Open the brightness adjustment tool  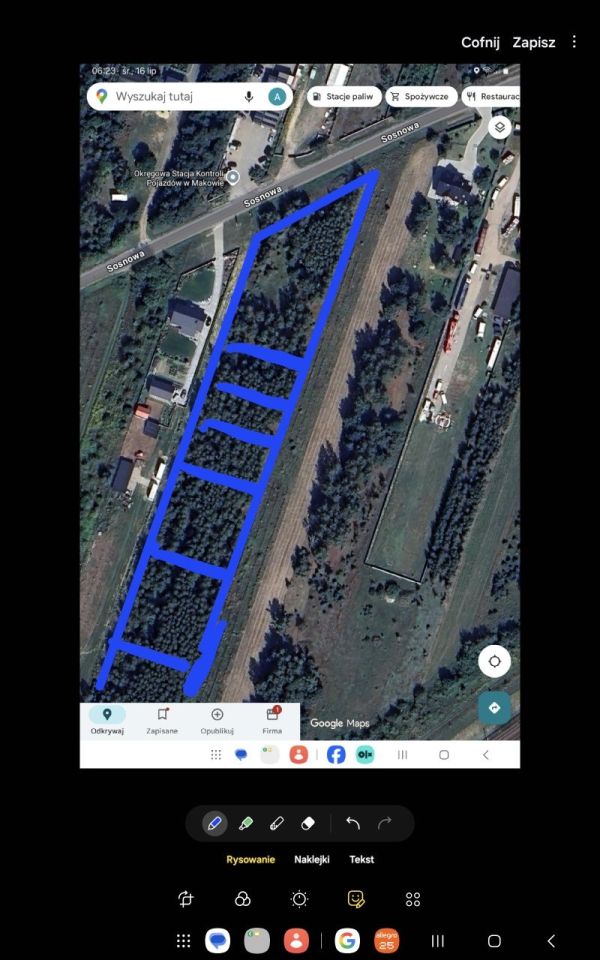click(299, 899)
